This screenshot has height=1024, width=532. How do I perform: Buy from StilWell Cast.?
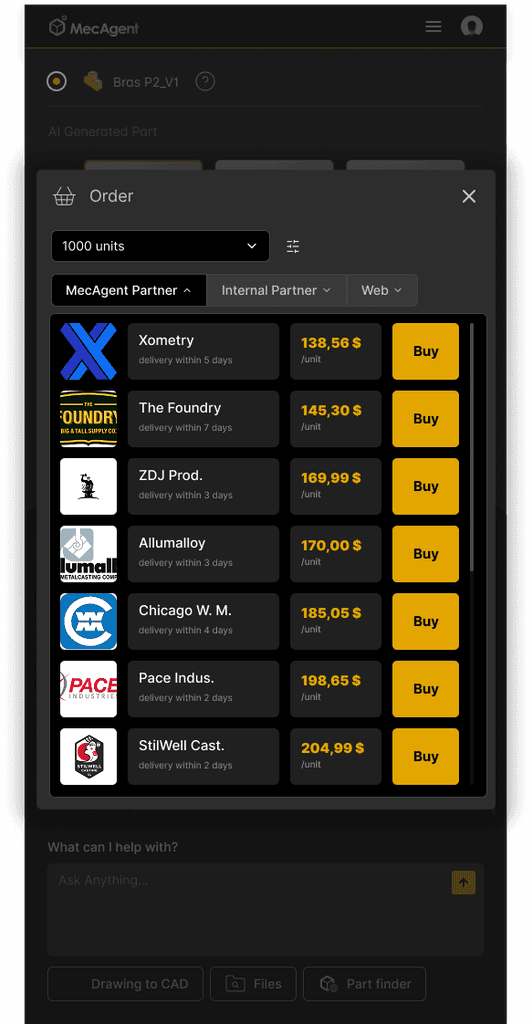pos(426,756)
